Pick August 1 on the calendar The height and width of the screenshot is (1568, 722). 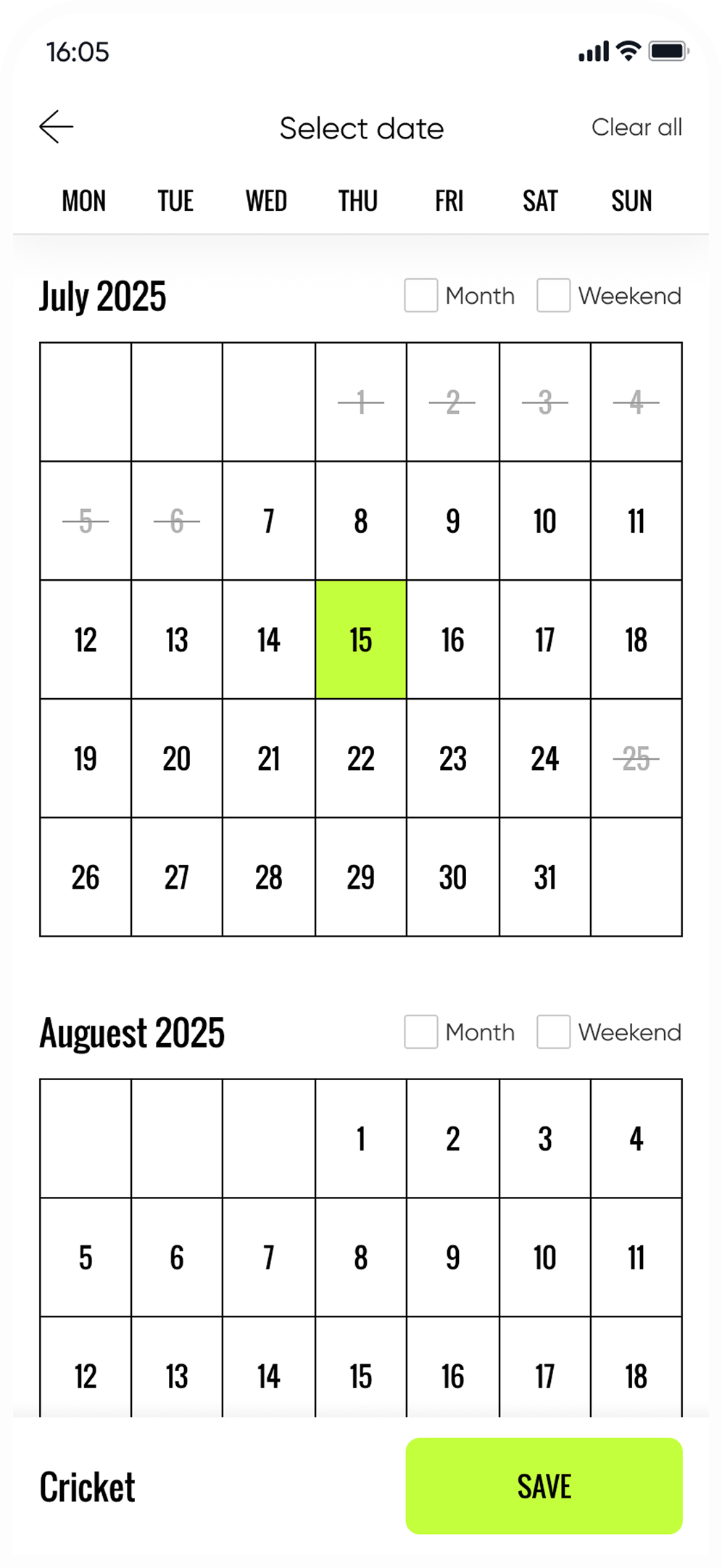pos(361,1139)
